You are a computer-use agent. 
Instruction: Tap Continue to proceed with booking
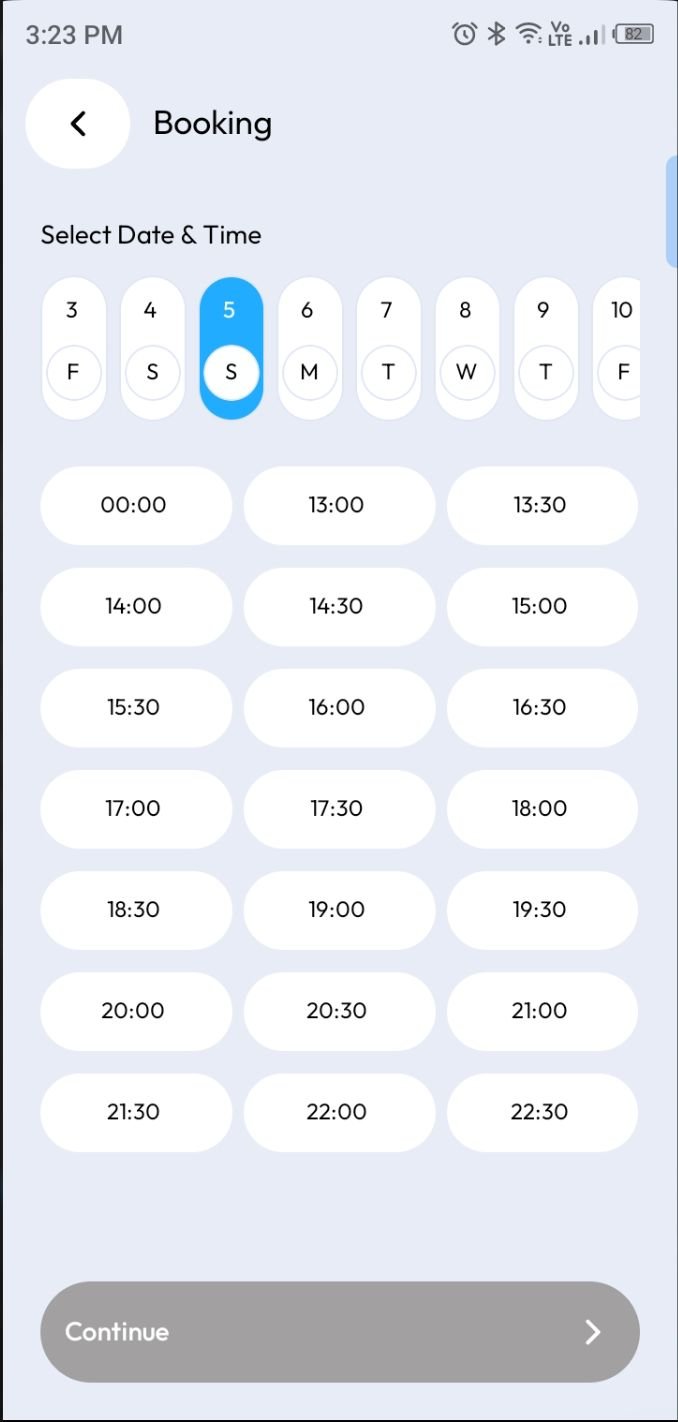339,1332
